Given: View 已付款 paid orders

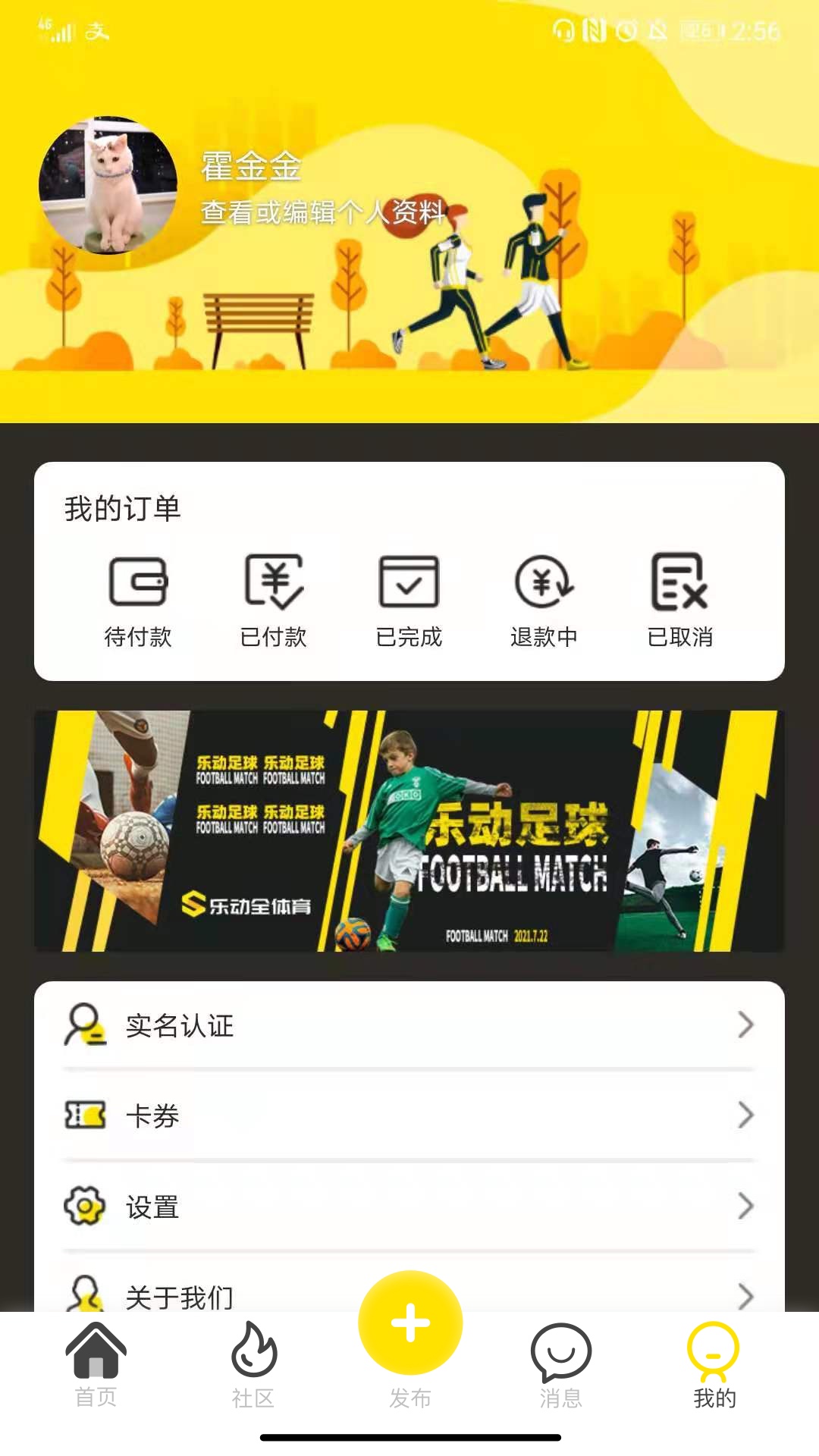Looking at the screenshot, I should (274, 600).
